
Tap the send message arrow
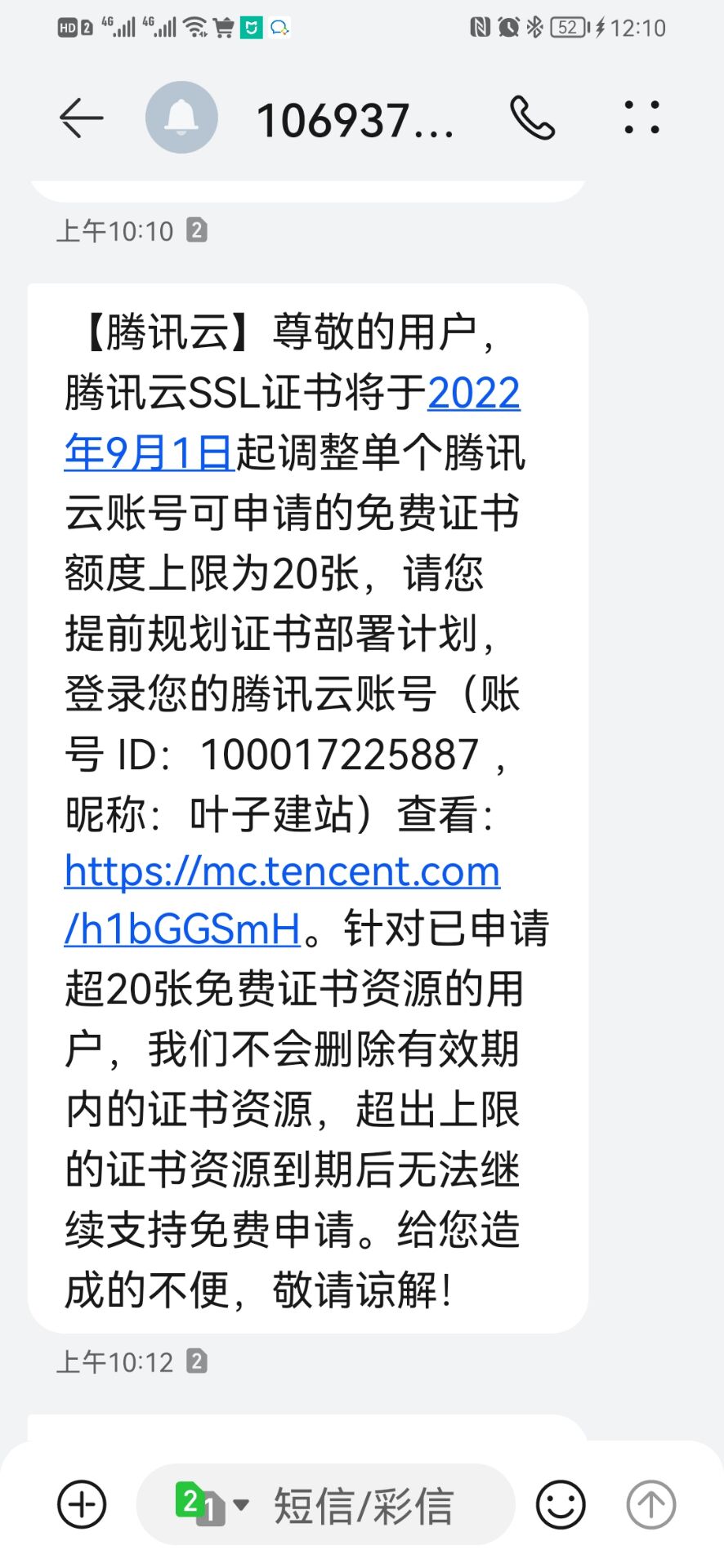[x=650, y=1503]
